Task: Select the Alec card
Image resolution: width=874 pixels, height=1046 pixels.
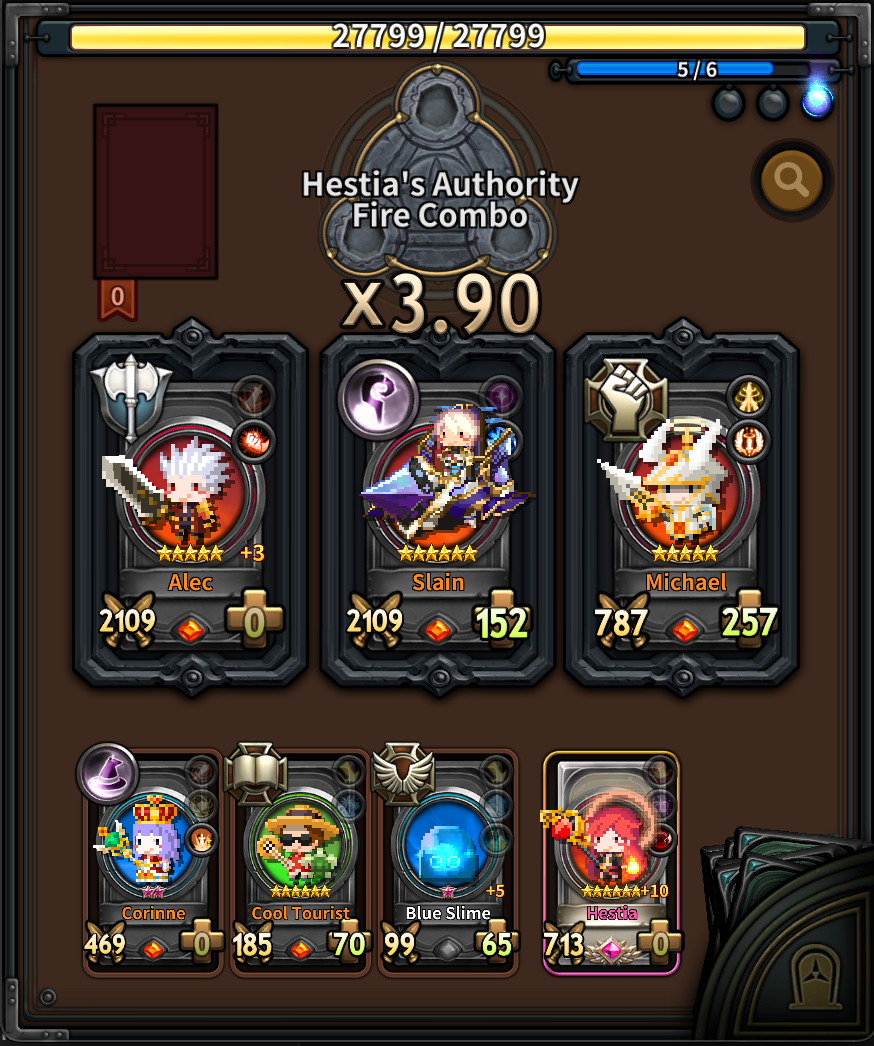Action: pos(190,510)
